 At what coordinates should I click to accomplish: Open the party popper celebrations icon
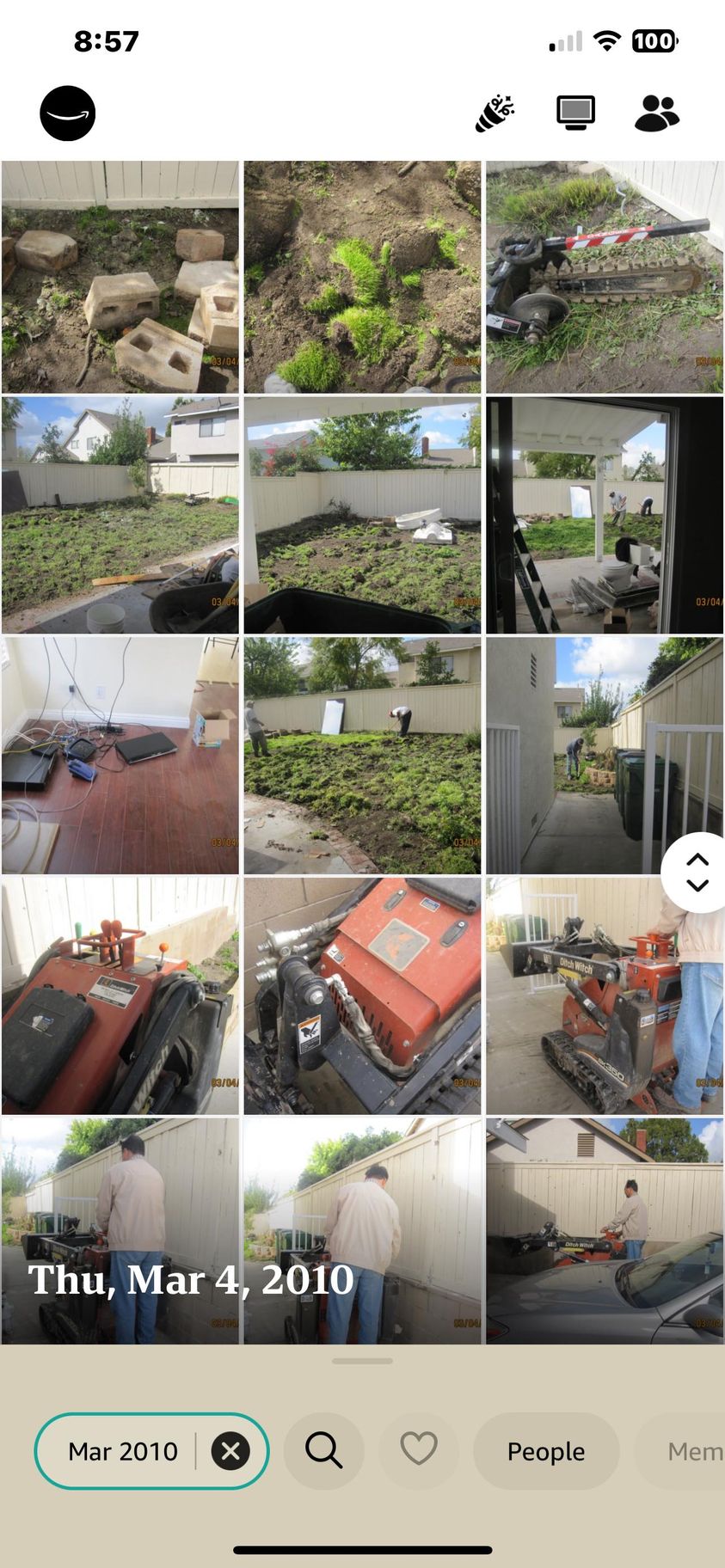tap(495, 113)
